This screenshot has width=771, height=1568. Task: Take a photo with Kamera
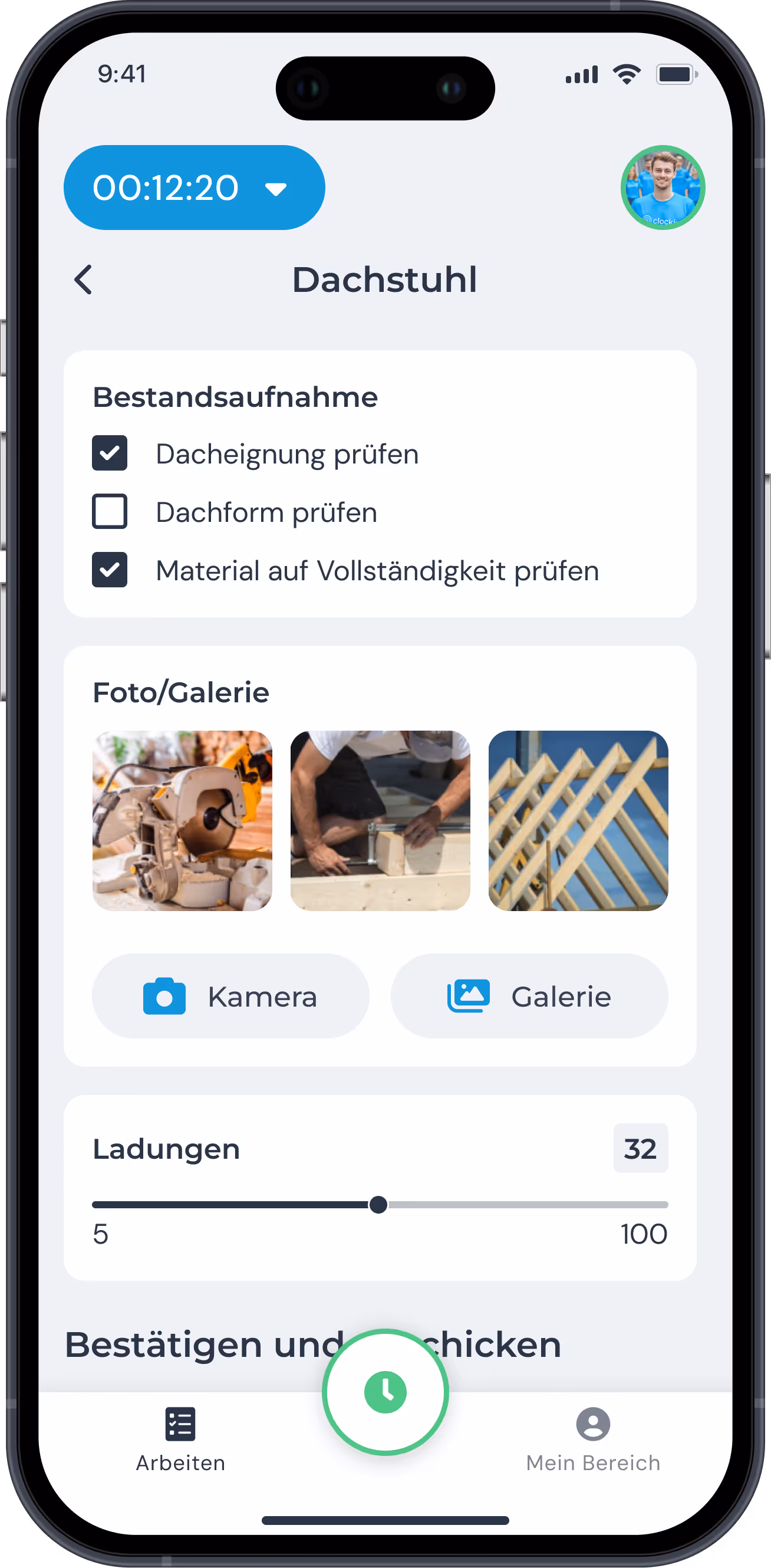pyautogui.click(x=230, y=997)
